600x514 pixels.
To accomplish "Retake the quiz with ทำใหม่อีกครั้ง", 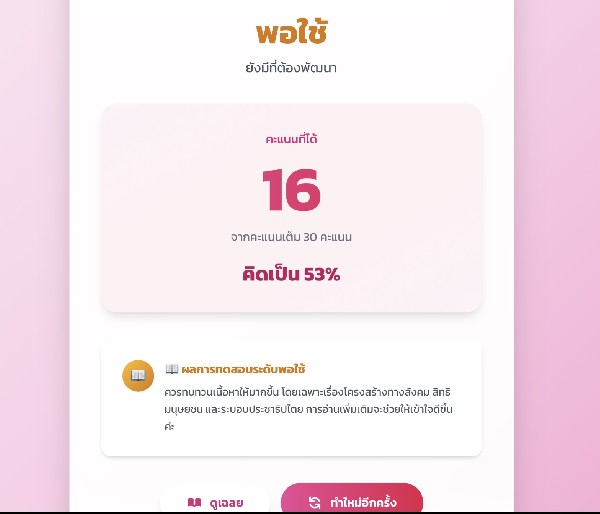I will tap(352, 501).
